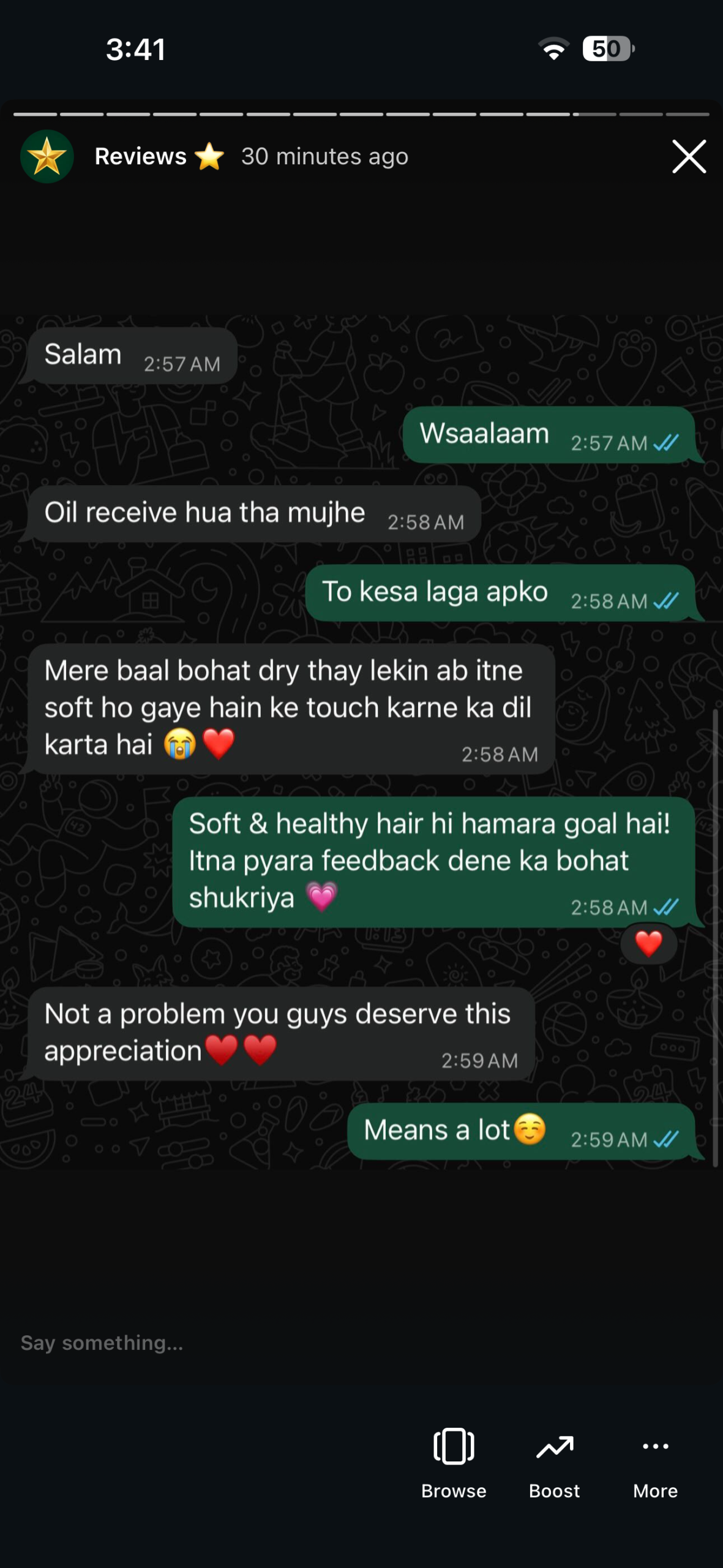Image resolution: width=723 pixels, height=1568 pixels.
Task: Open Browse stories view
Action: click(x=454, y=1461)
